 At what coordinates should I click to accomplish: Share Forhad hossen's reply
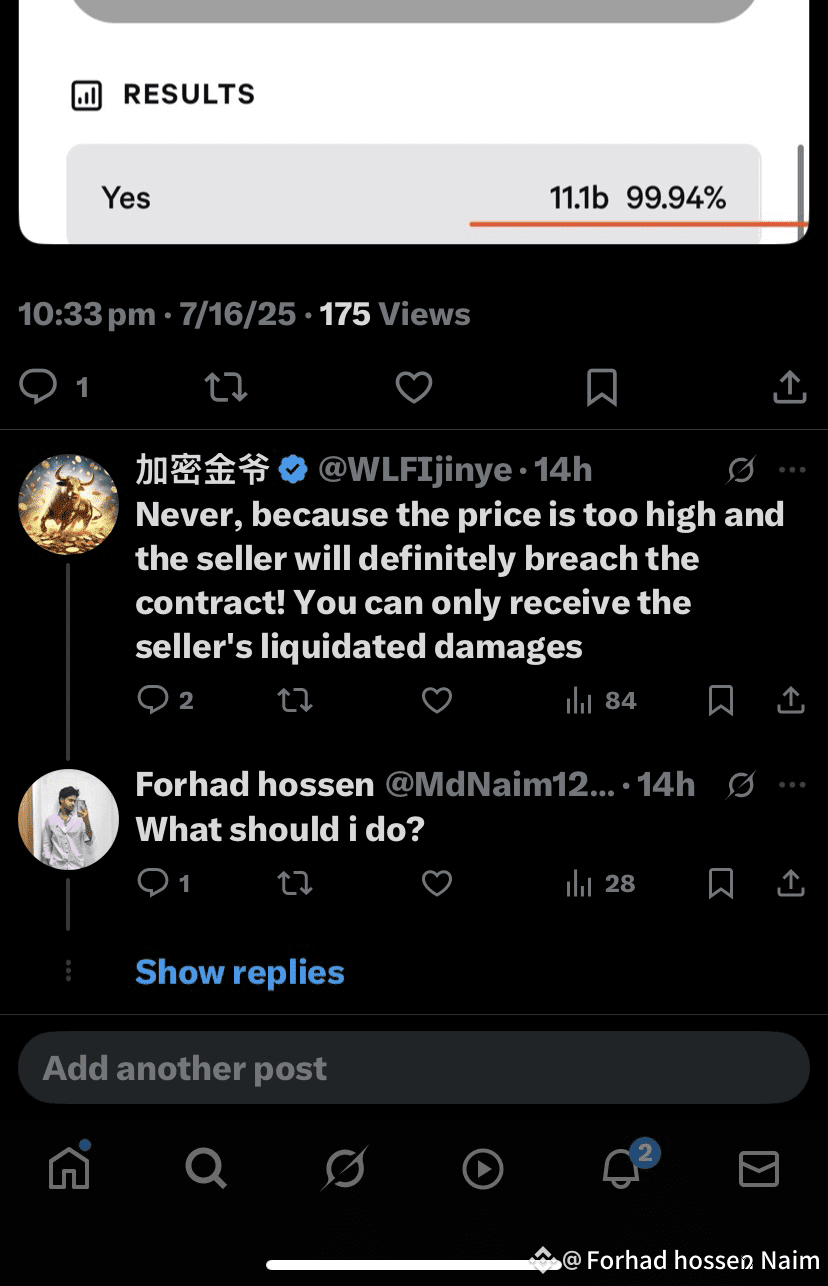pos(789,883)
